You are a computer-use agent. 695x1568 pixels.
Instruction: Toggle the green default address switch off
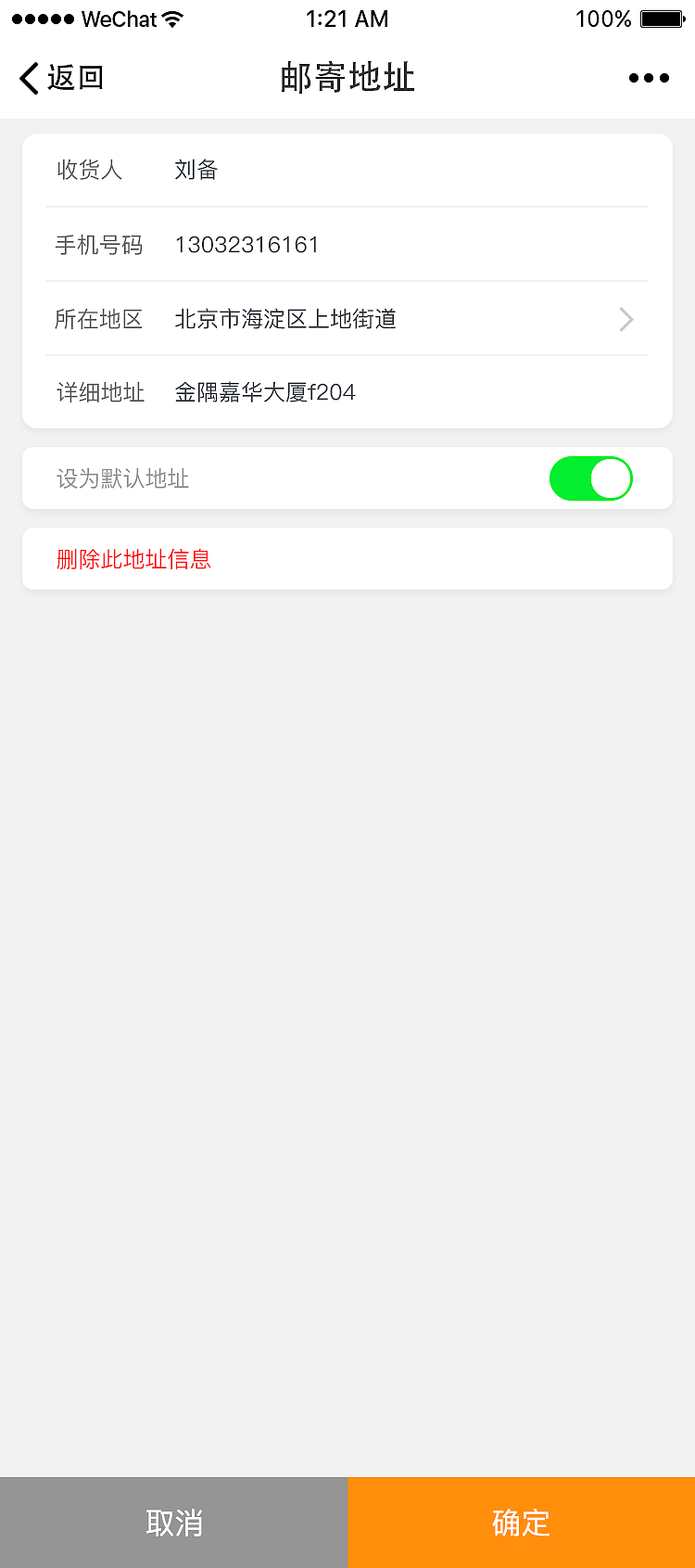(x=590, y=478)
